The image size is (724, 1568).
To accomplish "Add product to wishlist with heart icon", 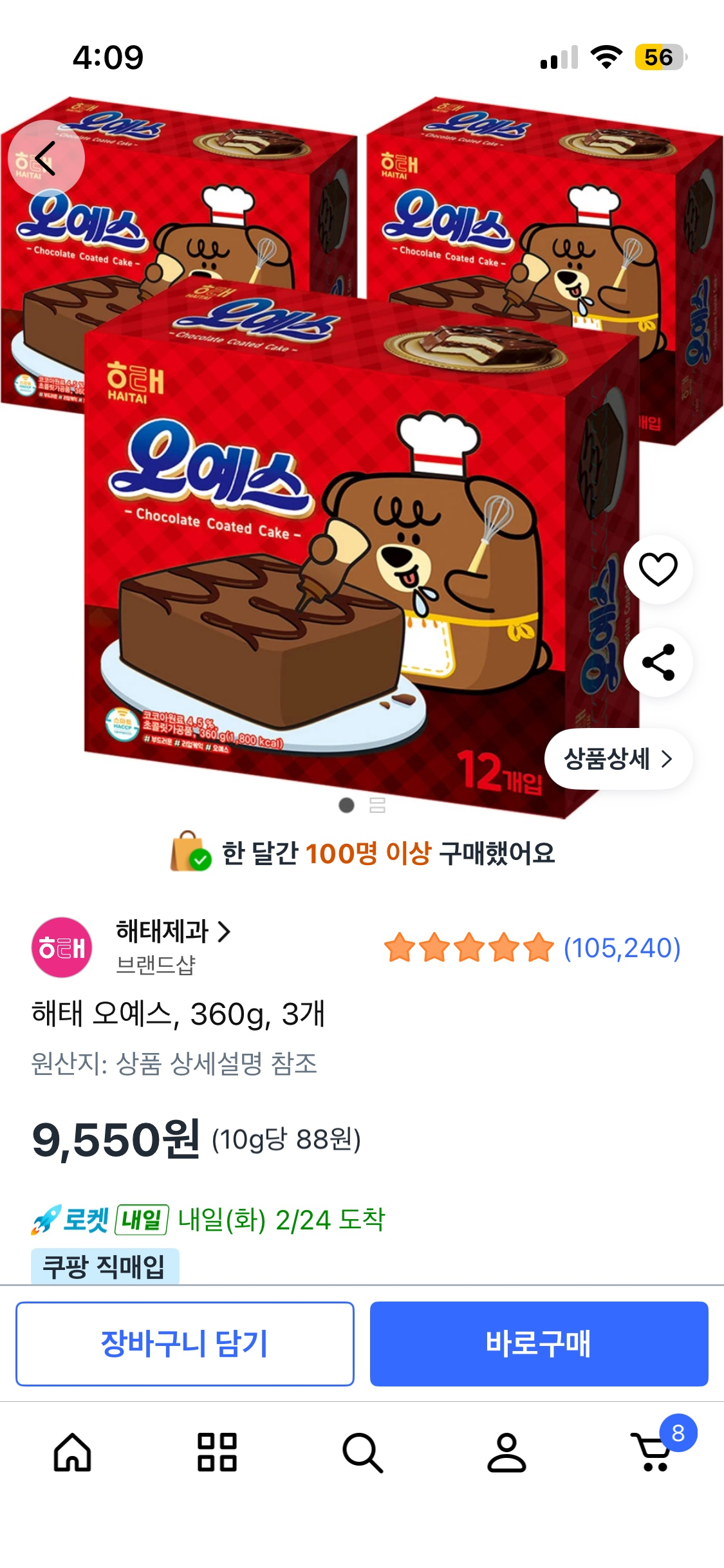I will click(658, 569).
